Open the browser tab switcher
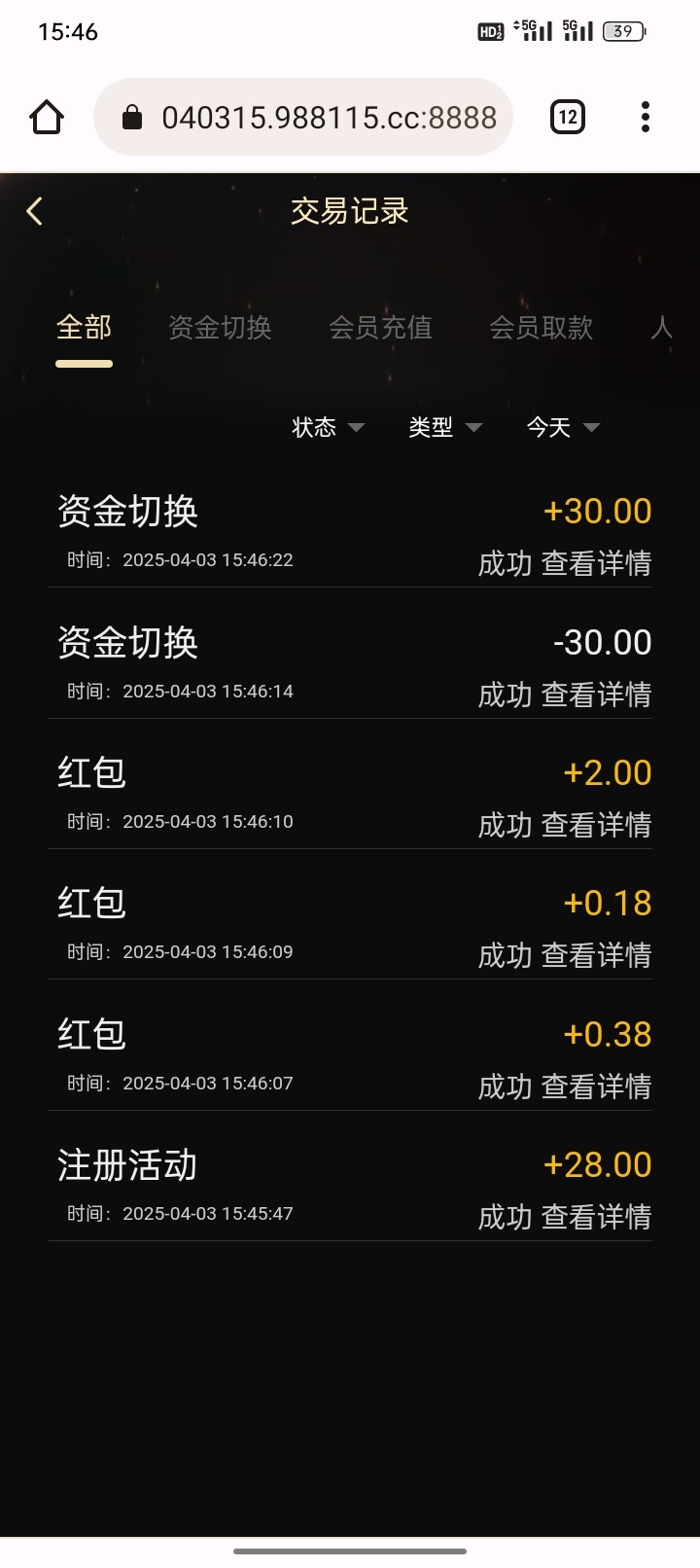Image resolution: width=700 pixels, height=1568 pixels. tap(568, 118)
